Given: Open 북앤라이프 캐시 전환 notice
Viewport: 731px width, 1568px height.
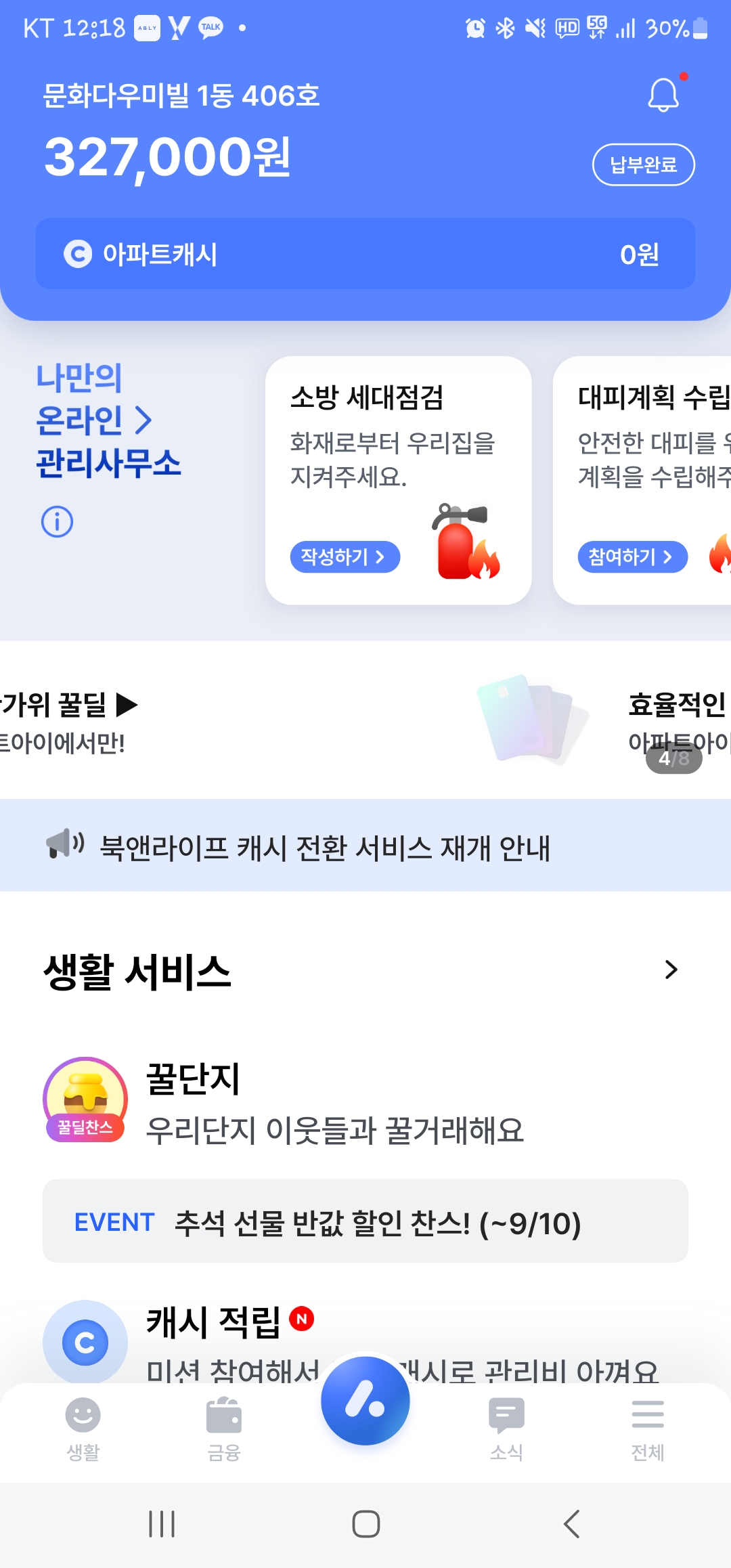Looking at the screenshot, I should click(365, 846).
